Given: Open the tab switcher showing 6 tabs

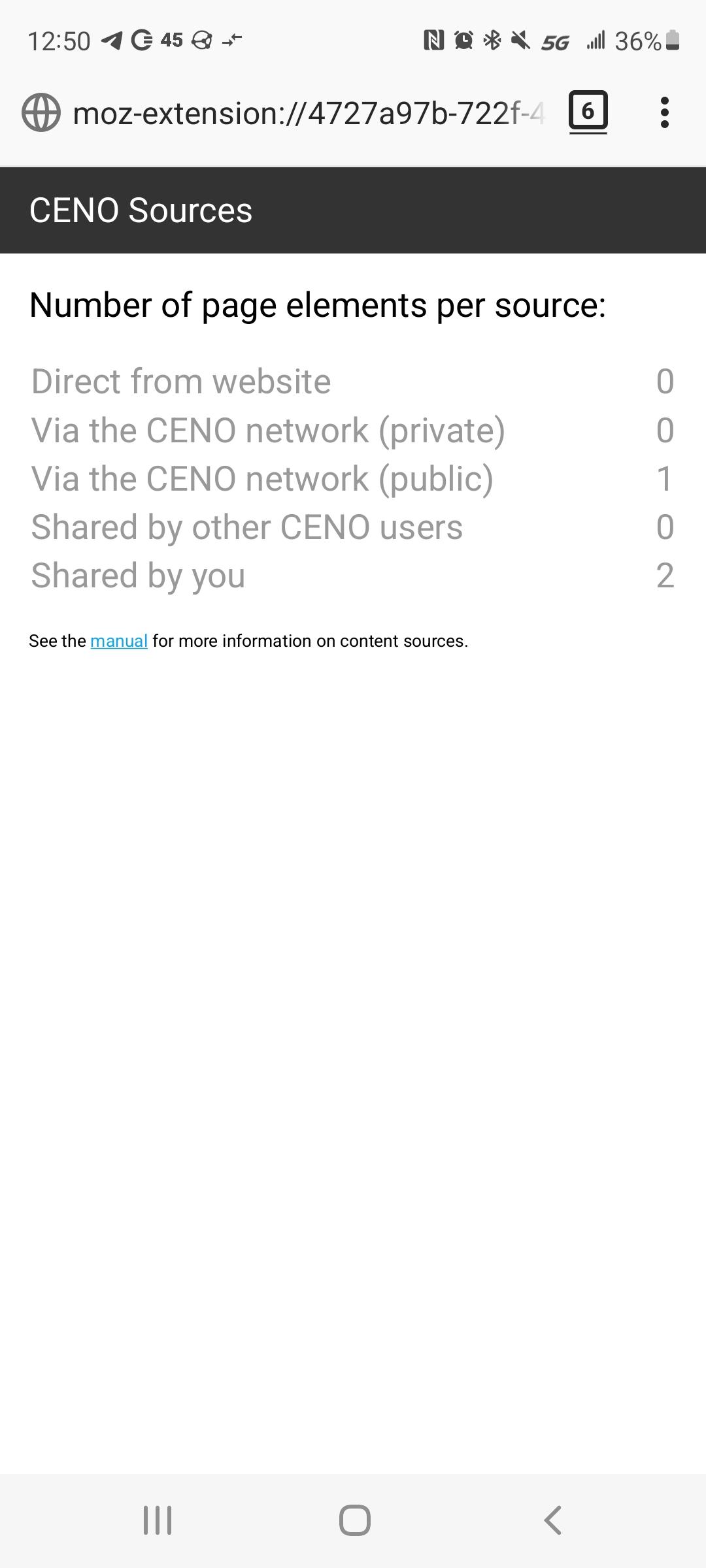Looking at the screenshot, I should [x=588, y=112].
